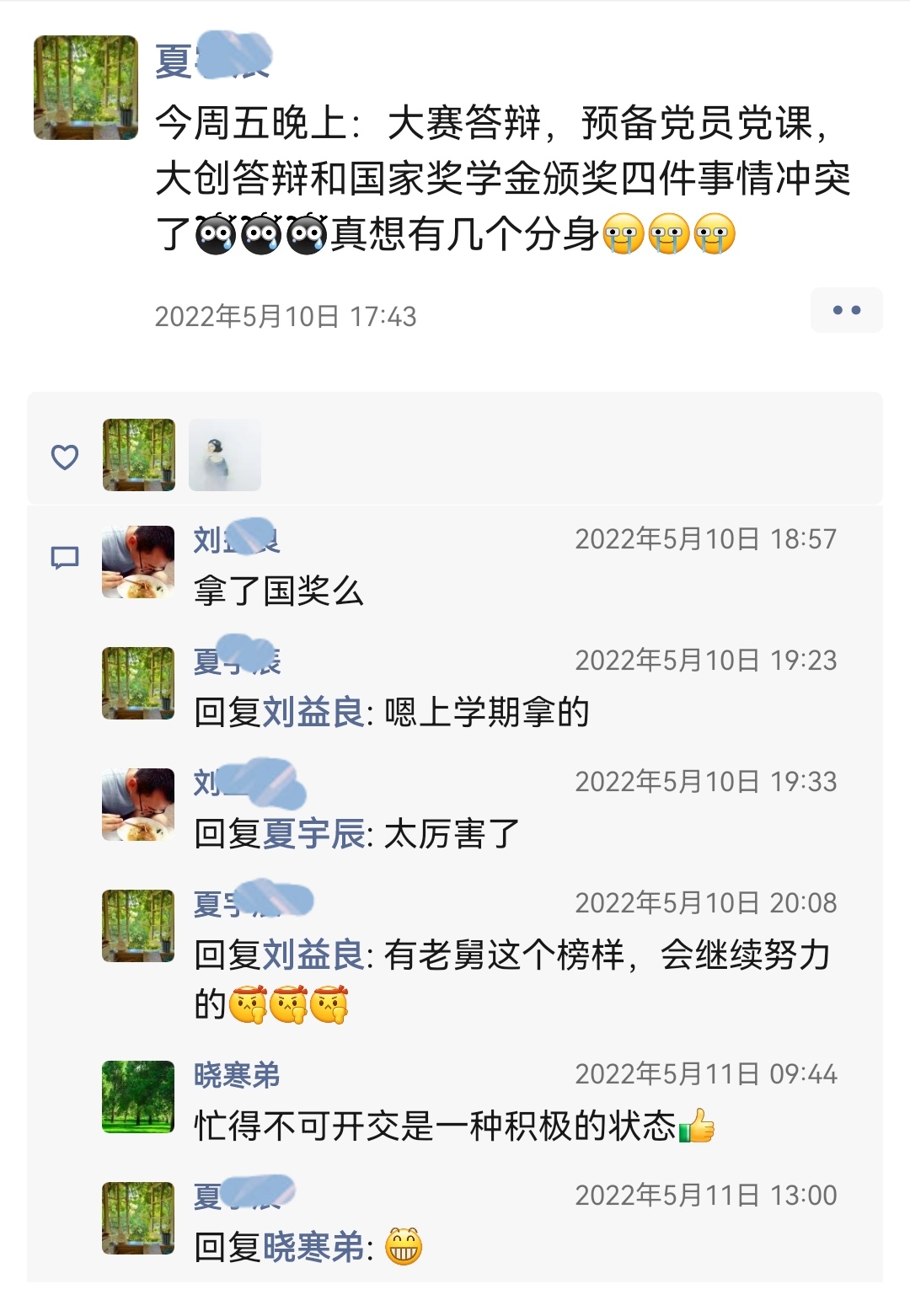
Task: Tap the two-dot more options button on the post
Action: click(x=846, y=310)
